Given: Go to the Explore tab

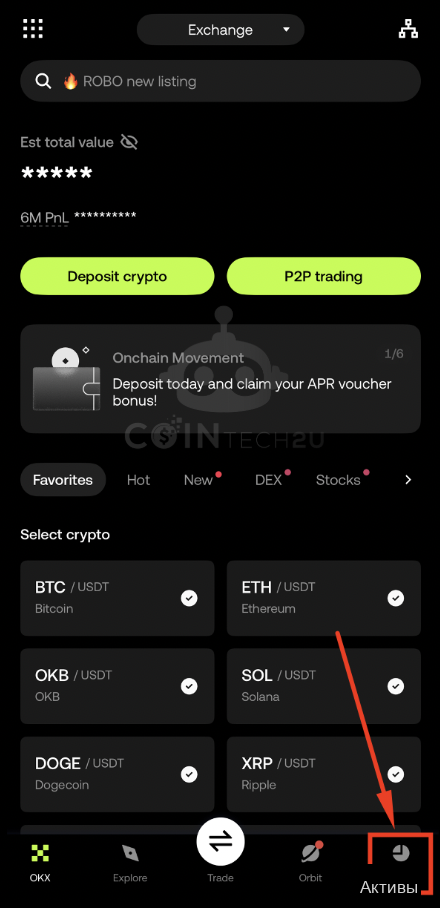Looking at the screenshot, I should [x=130, y=862].
